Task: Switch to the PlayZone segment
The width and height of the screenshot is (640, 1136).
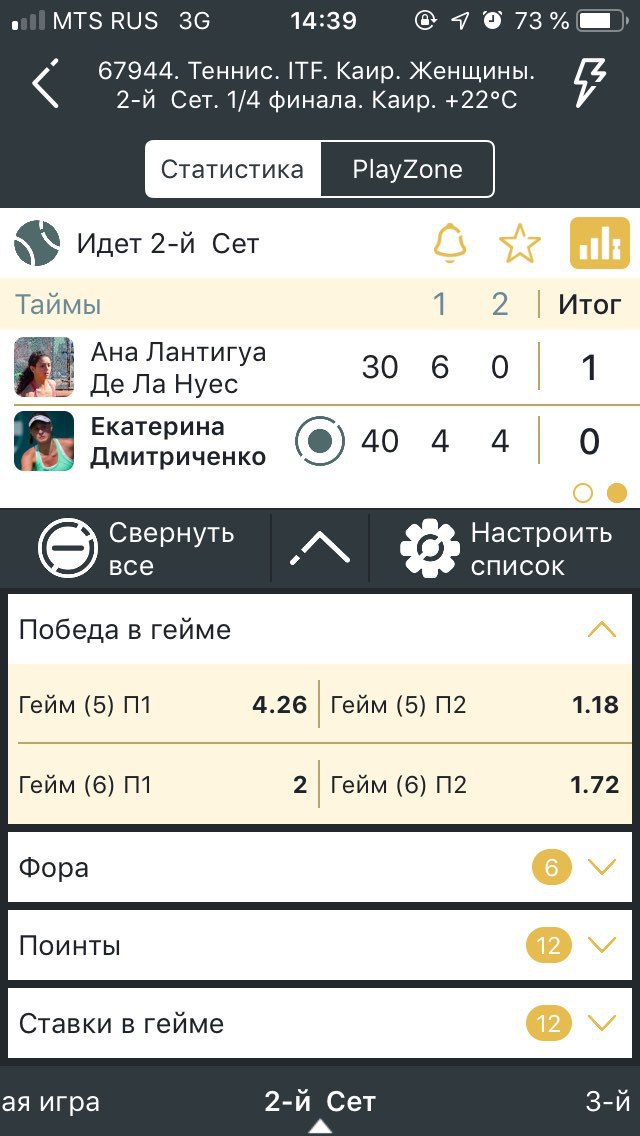Action: tap(407, 170)
